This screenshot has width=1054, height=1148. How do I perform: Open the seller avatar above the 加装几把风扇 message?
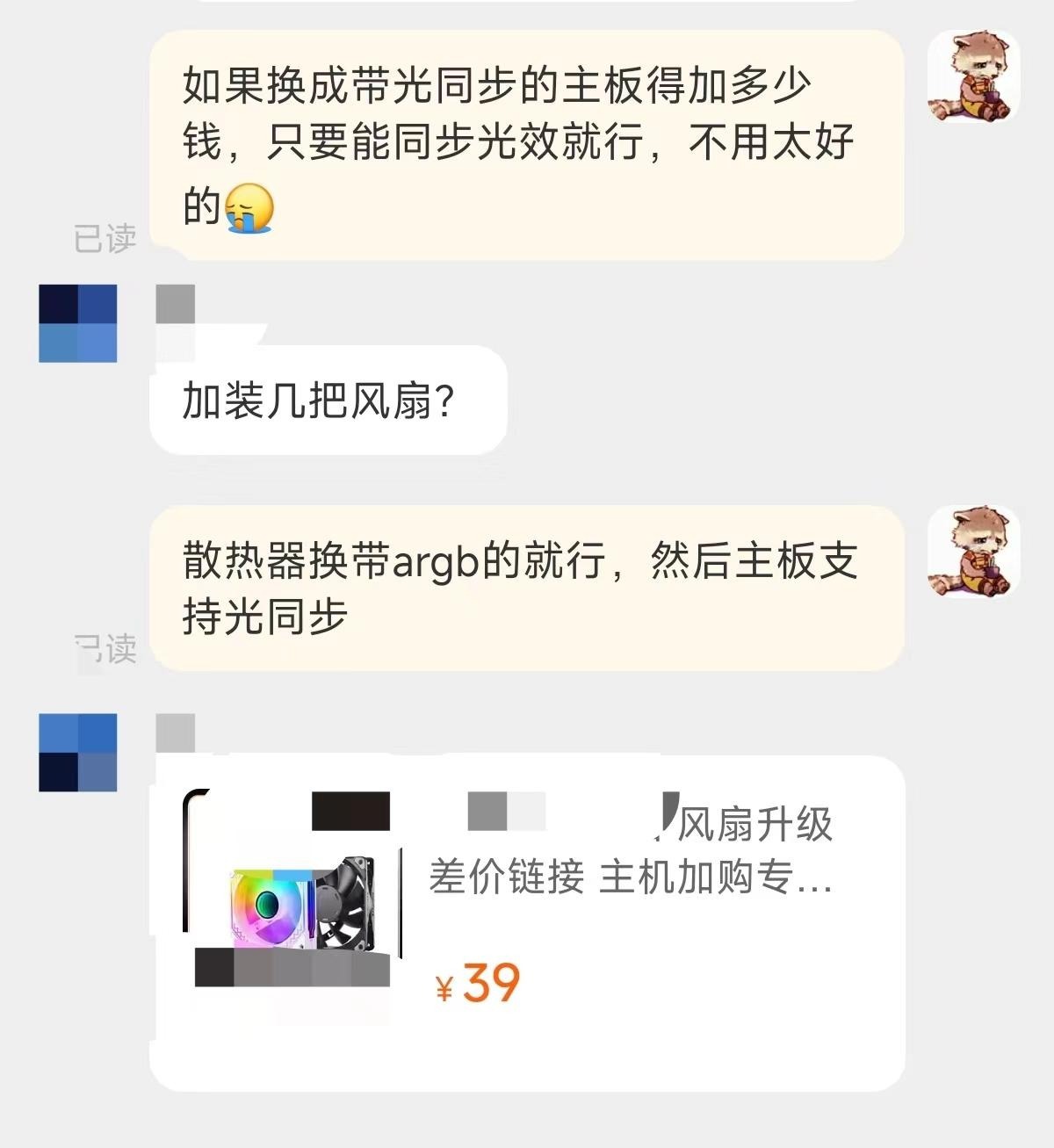pyautogui.click(x=78, y=323)
